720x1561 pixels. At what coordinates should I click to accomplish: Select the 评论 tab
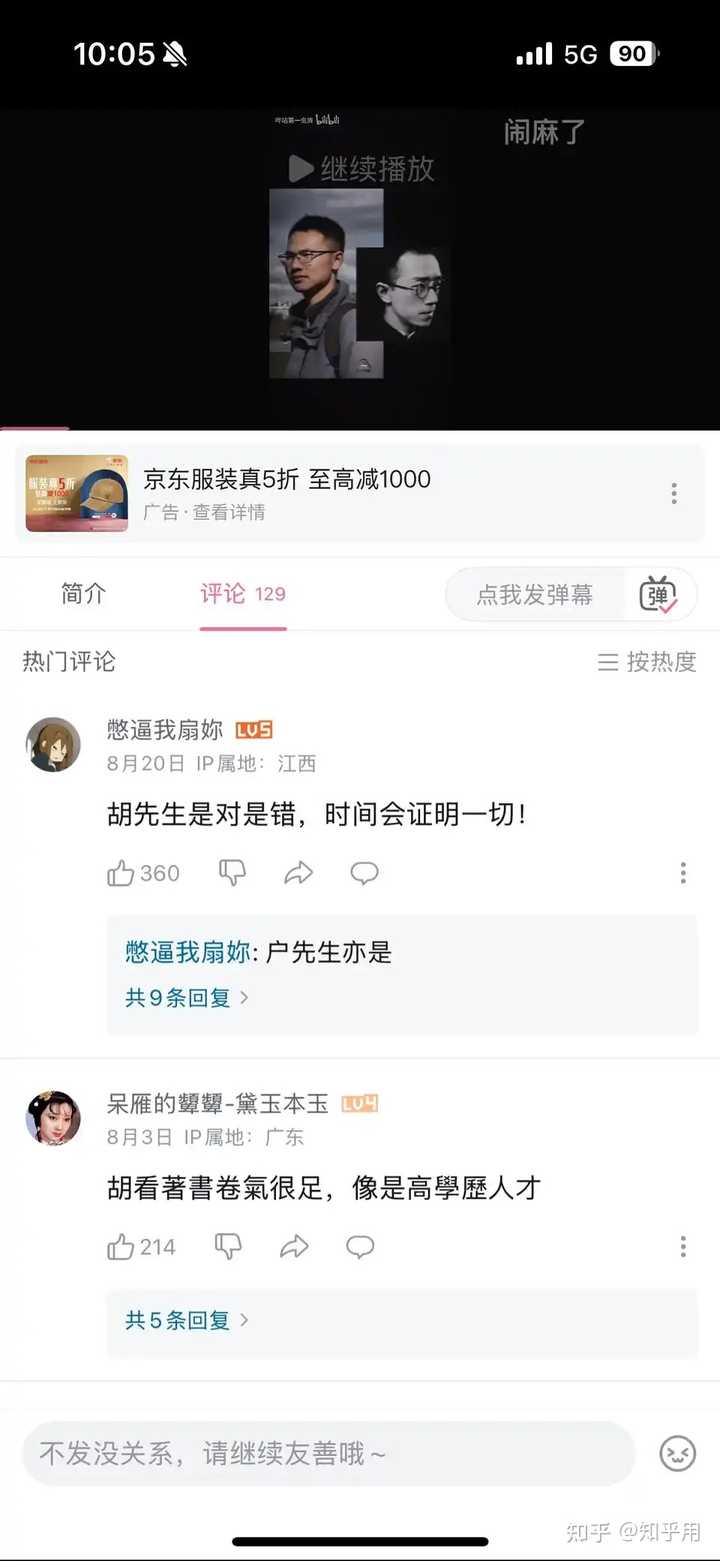(242, 594)
